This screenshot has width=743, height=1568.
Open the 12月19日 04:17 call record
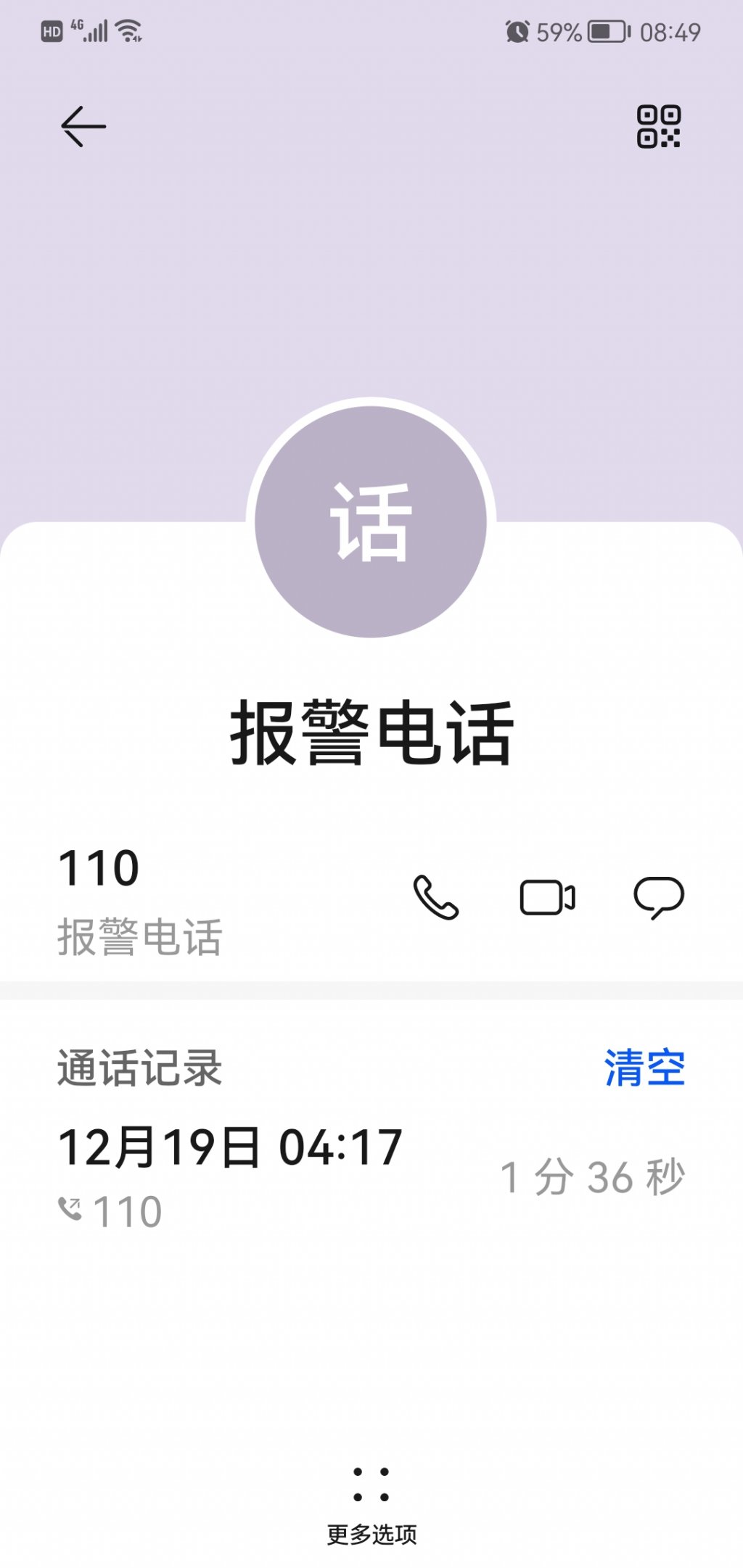point(371,1178)
